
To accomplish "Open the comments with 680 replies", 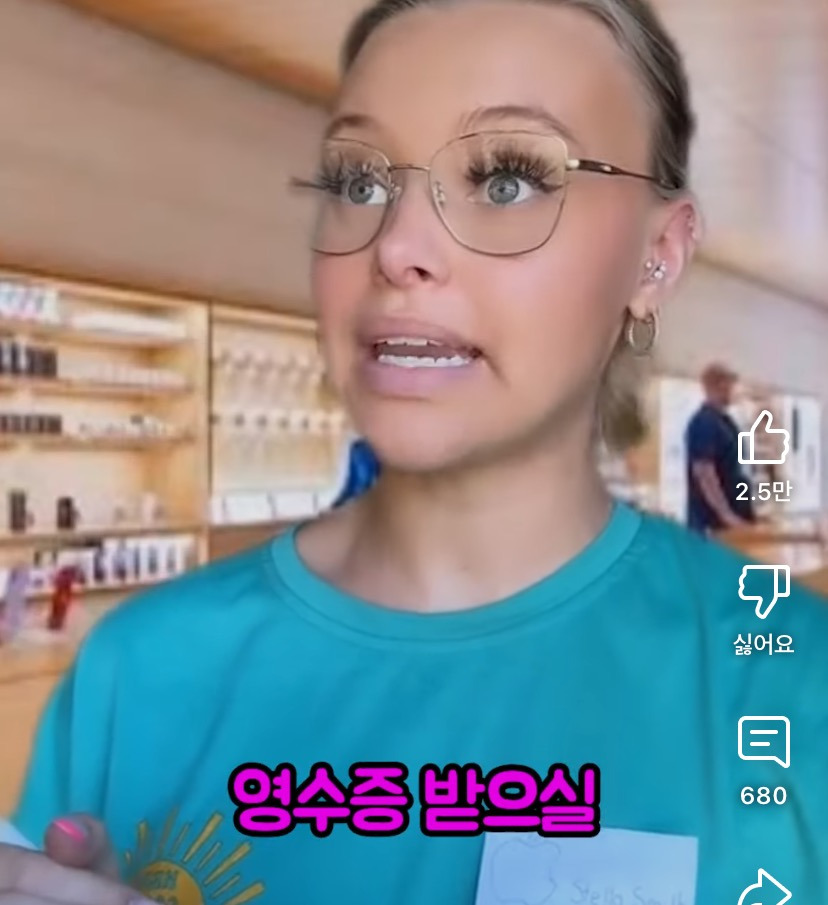I will pos(763,742).
